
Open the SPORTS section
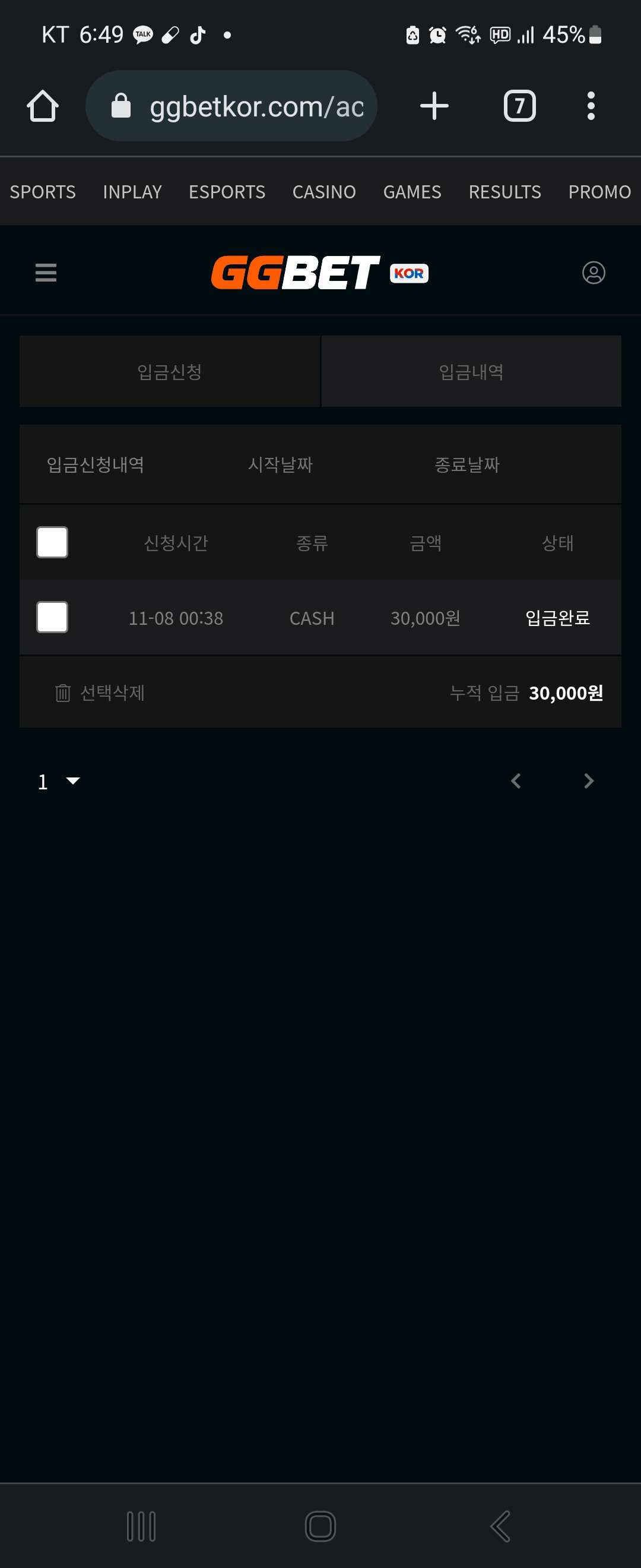click(43, 192)
